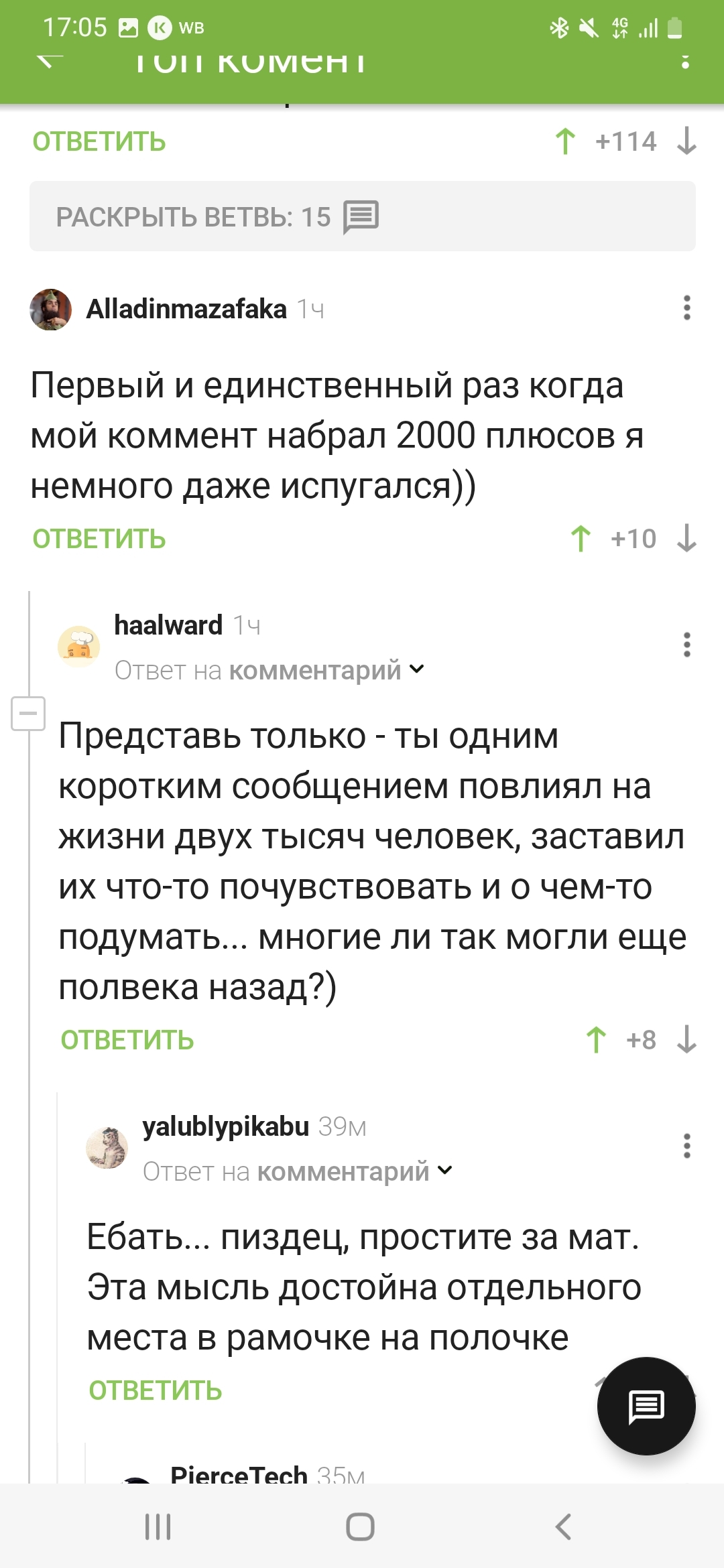The width and height of the screenshot is (724, 1568).
Task: Downvote haalward's comment
Action: (x=686, y=1040)
